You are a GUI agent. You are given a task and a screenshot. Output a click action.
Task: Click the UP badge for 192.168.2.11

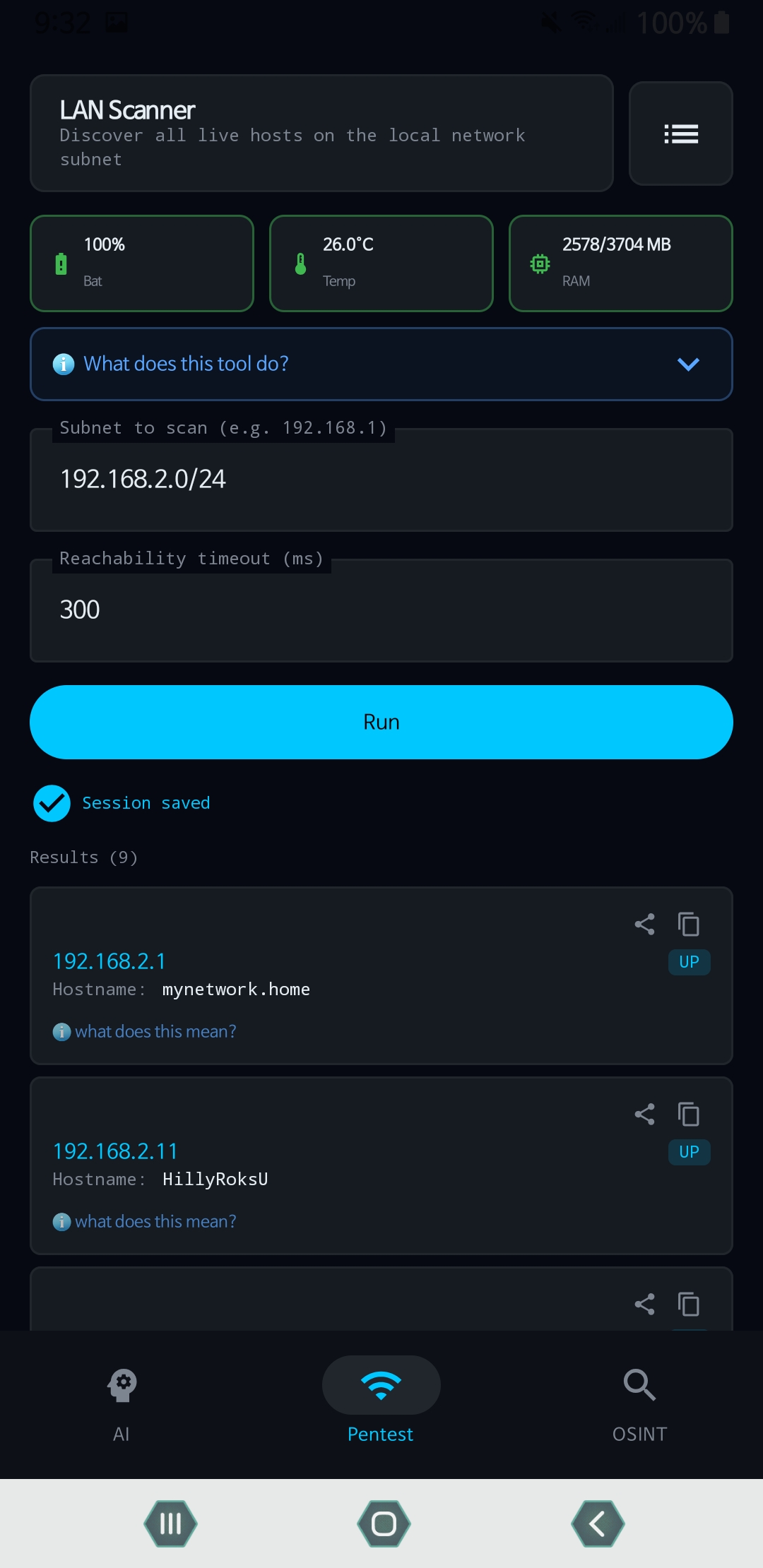coord(688,1152)
